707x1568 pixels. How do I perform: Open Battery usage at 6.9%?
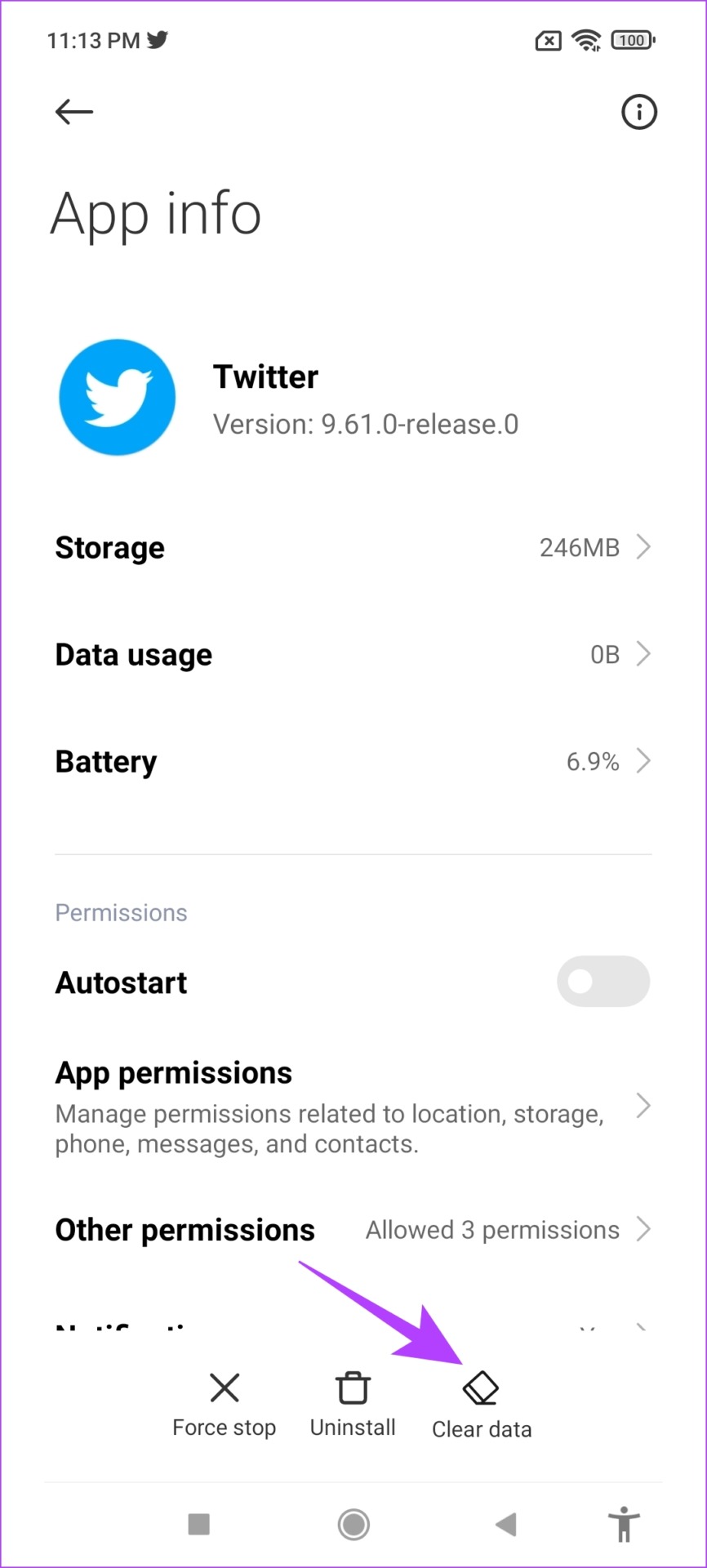tap(353, 761)
